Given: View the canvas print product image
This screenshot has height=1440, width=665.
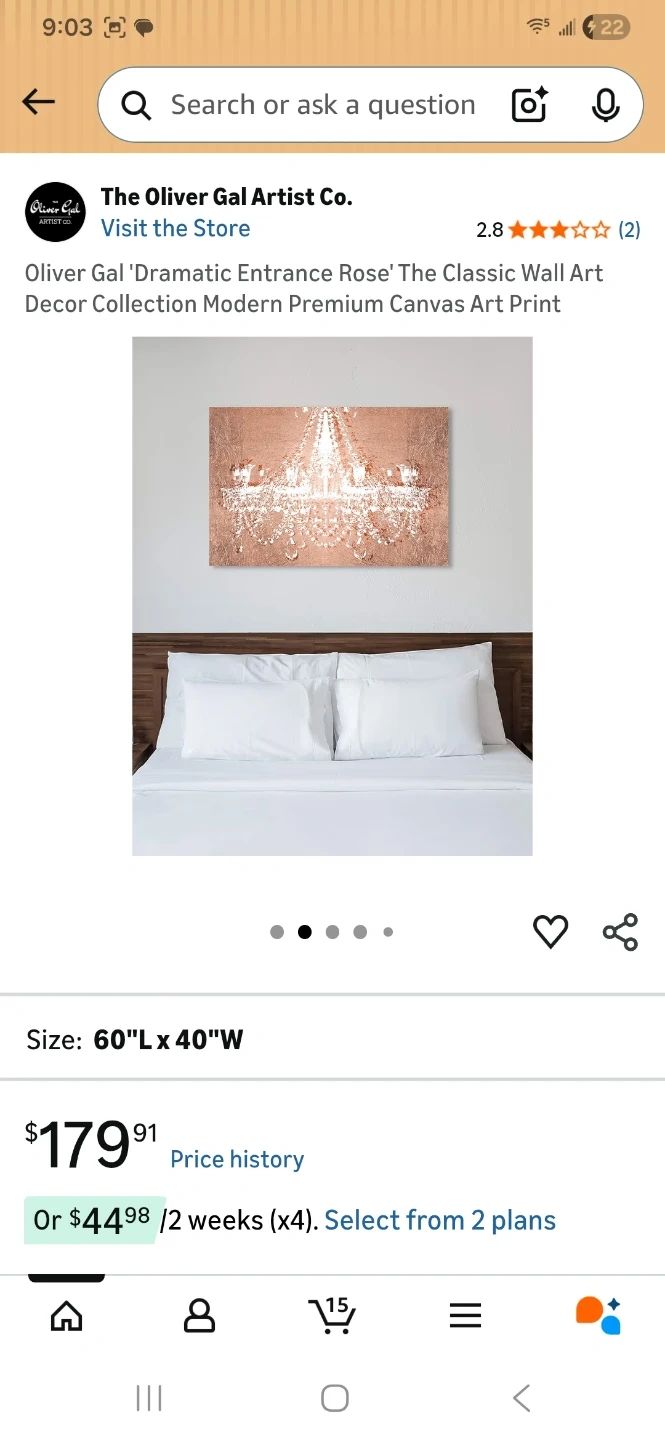Looking at the screenshot, I should 332,596.
